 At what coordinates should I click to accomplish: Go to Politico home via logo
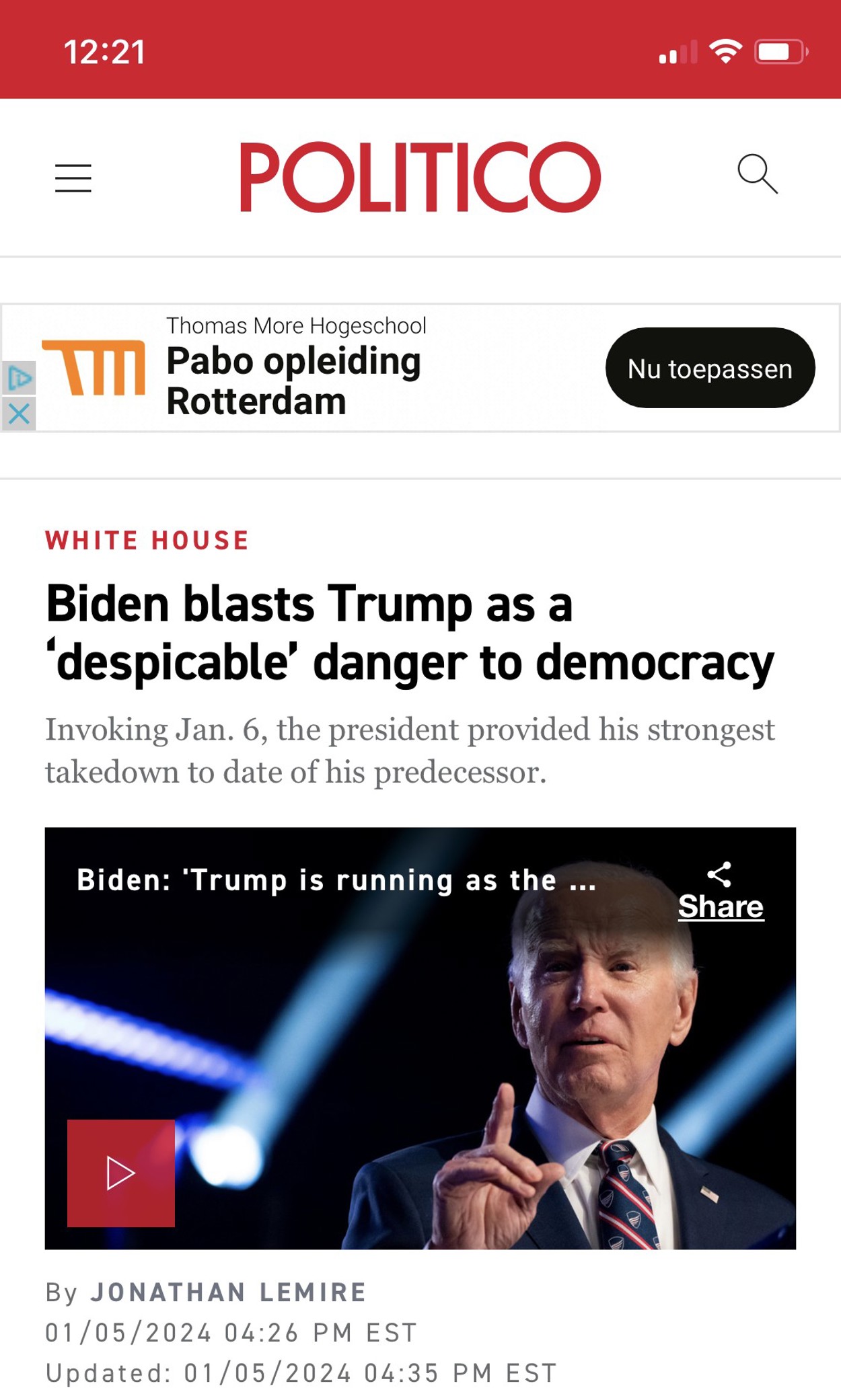(x=420, y=177)
